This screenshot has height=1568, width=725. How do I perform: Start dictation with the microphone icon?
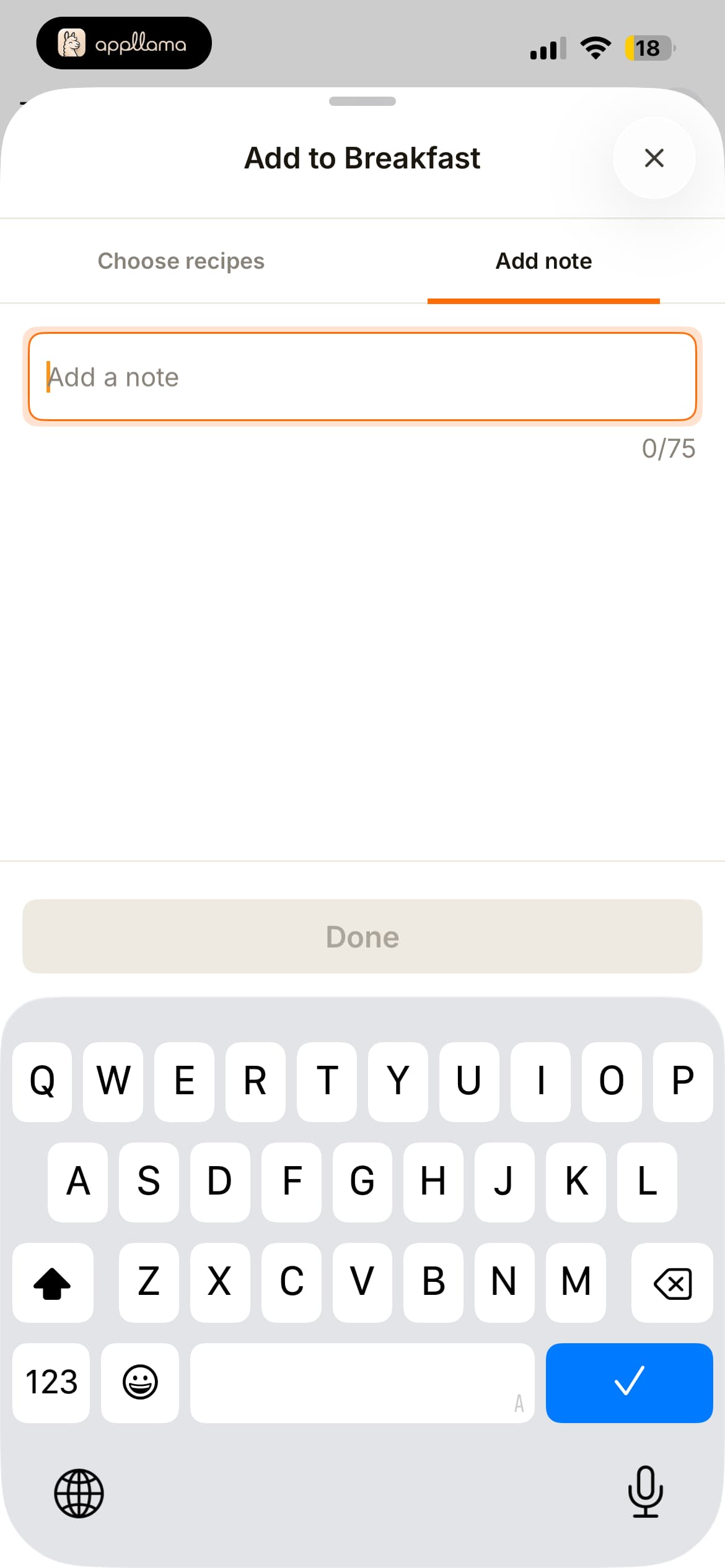click(645, 1492)
